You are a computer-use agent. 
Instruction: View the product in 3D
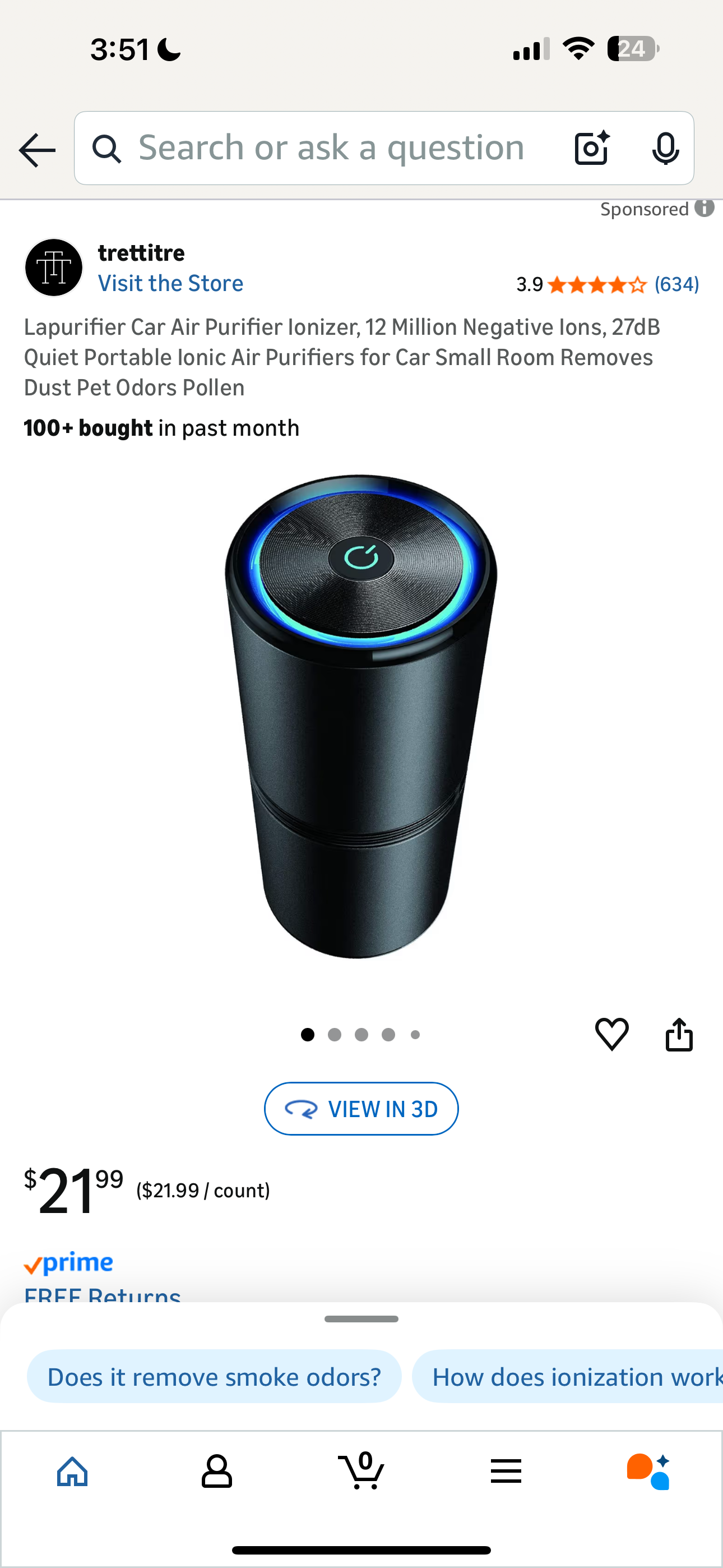click(361, 1109)
